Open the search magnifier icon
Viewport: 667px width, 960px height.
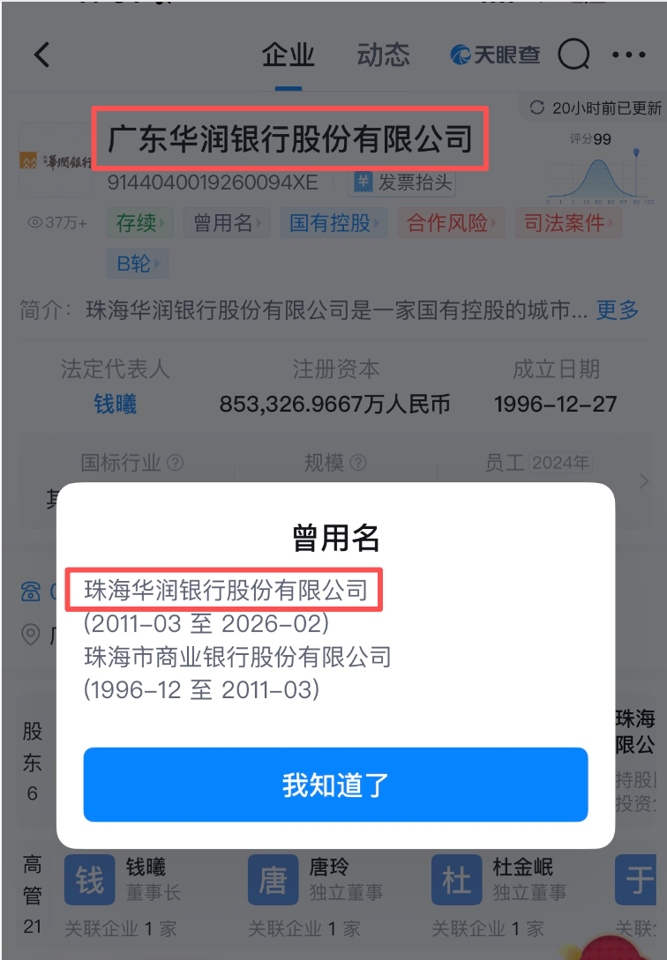(x=574, y=54)
